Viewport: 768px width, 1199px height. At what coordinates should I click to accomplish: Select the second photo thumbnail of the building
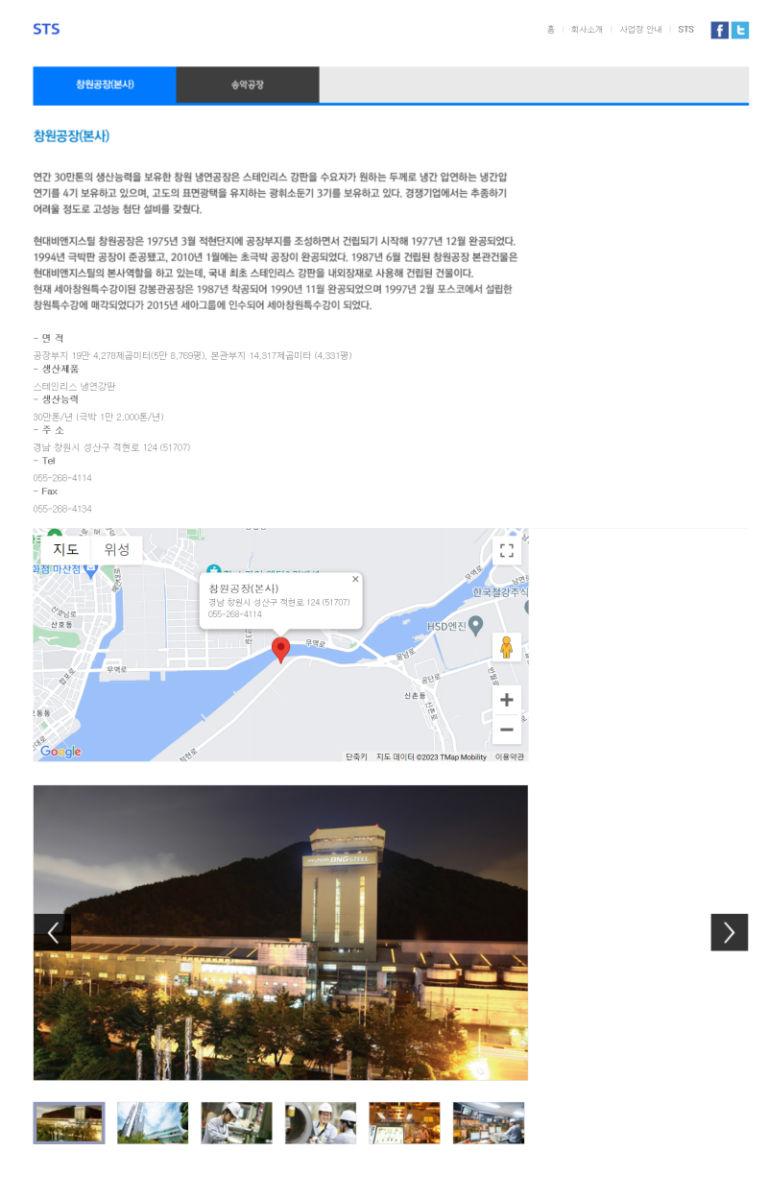pos(152,1123)
